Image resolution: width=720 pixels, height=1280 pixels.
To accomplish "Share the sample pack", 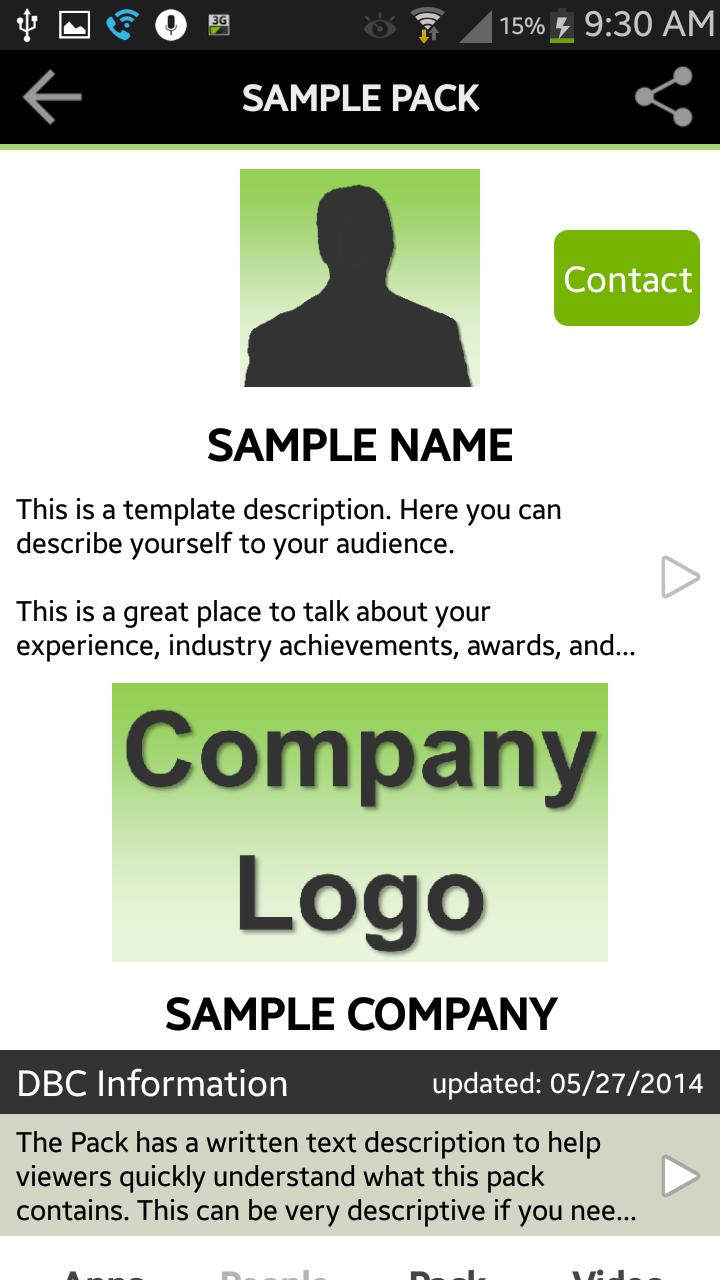I will click(x=664, y=98).
